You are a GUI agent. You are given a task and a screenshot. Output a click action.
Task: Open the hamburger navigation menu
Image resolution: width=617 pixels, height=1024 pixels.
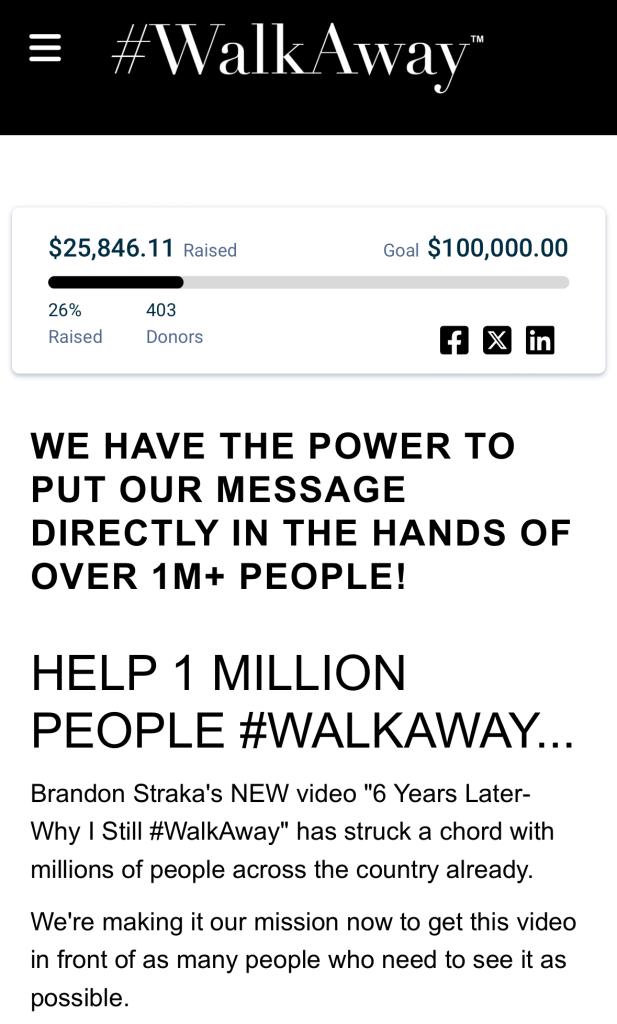click(45, 47)
